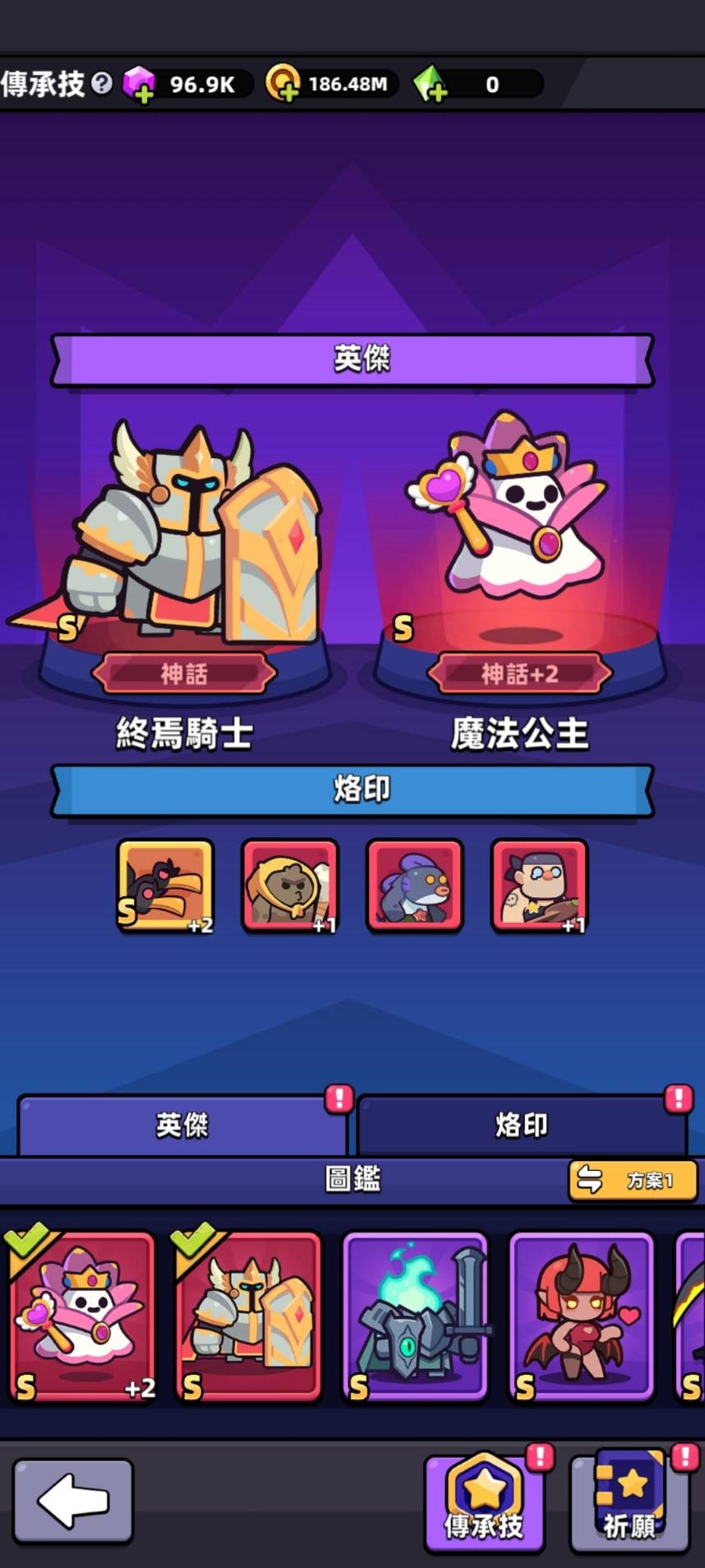Open the 祈願 wish book
The height and width of the screenshot is (1568, 705).
[629, 1502]
